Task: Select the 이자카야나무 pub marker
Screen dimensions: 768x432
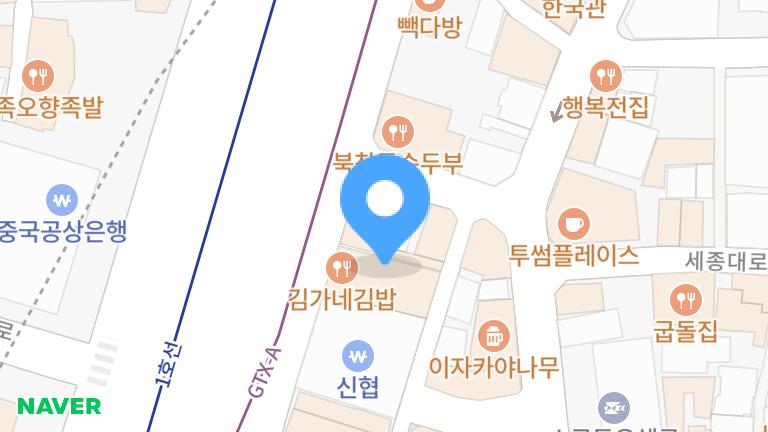Action: point(492,334)
